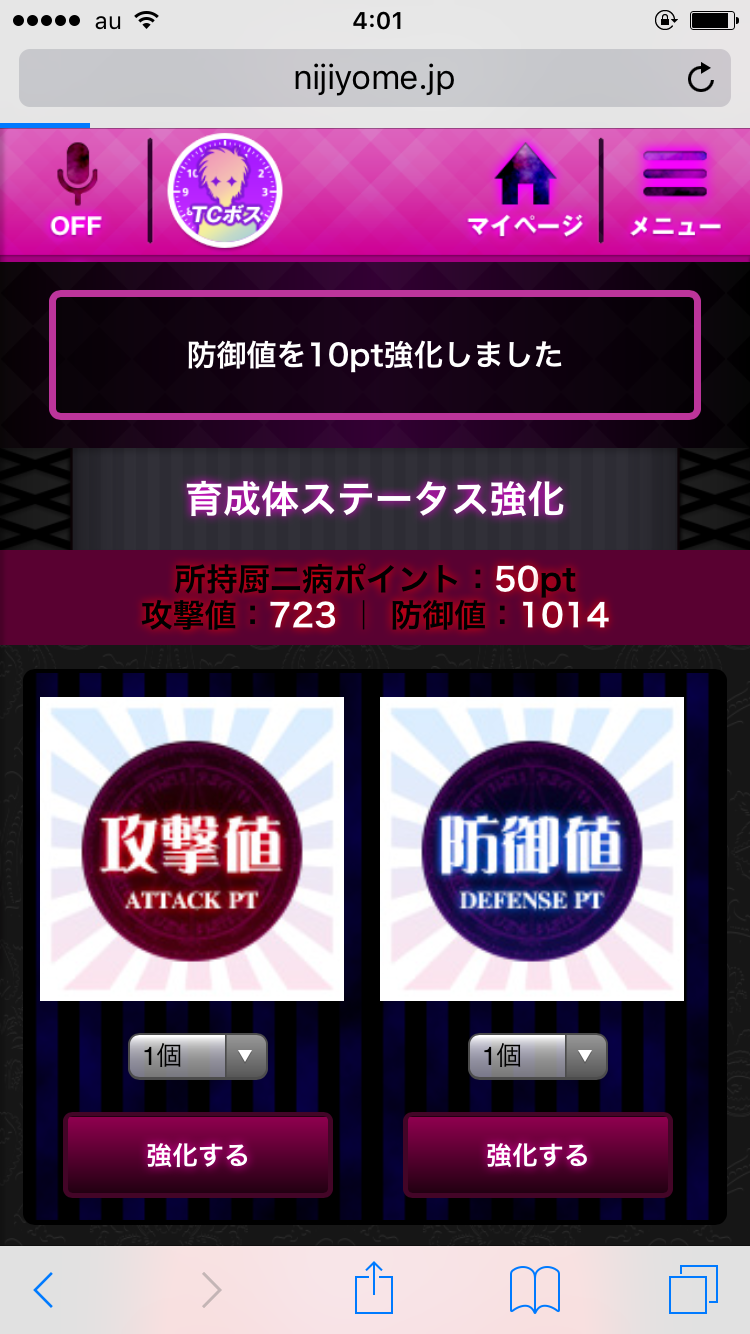Tap 強化する for defense points
Image resolution: width=750 pixels, height=1334 pixels.
point(538,1155)
